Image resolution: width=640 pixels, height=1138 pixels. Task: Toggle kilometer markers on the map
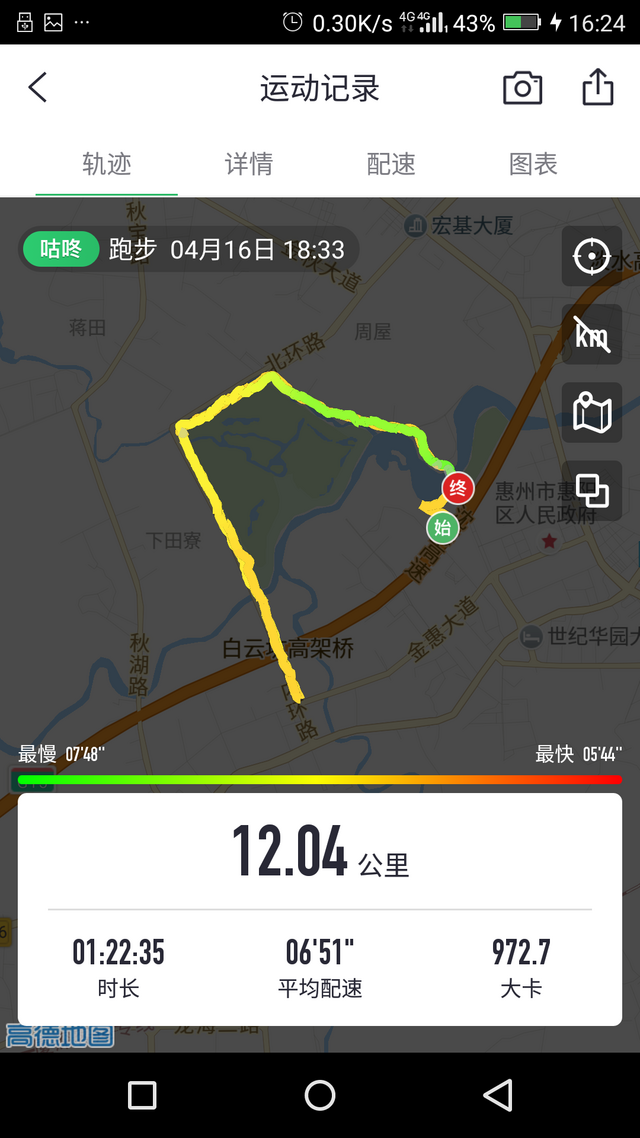pos(592,335)
